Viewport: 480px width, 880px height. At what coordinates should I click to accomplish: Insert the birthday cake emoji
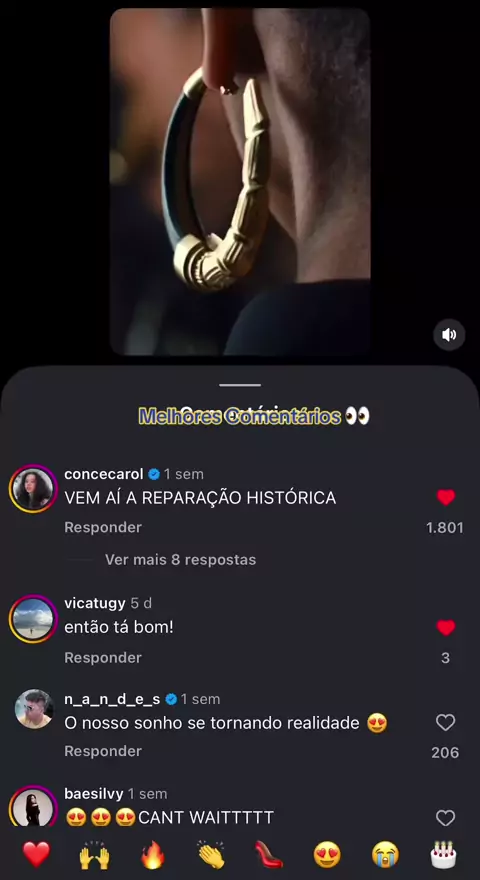444,855
